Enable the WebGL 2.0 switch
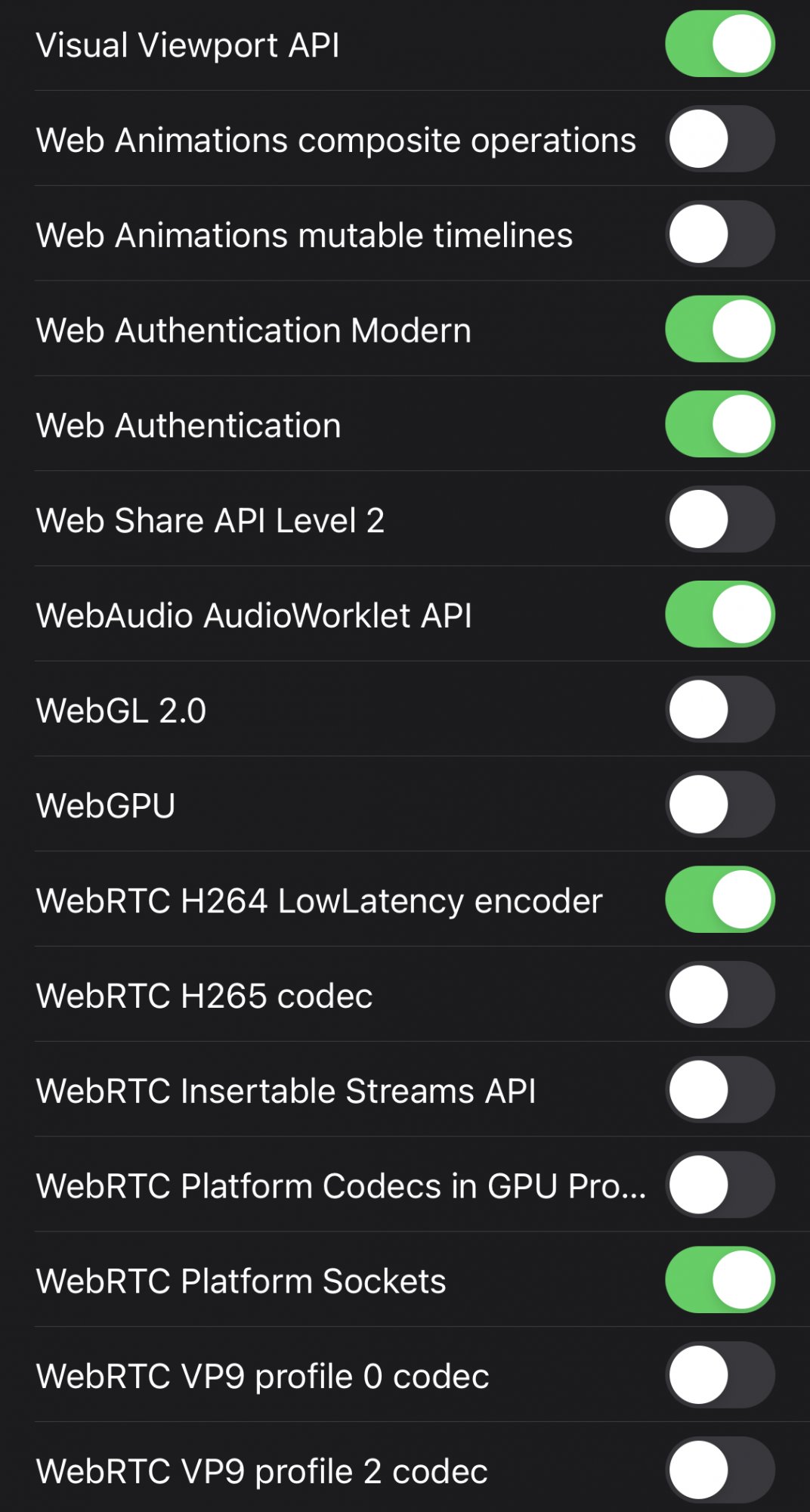The width and height of the screenshot is (810, 1512). (719, 710)
